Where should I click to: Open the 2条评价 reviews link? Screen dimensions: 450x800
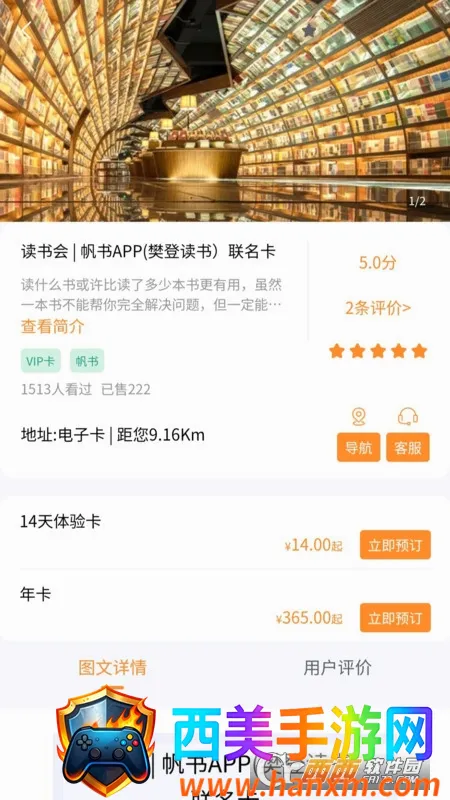(x=378, y=308)
